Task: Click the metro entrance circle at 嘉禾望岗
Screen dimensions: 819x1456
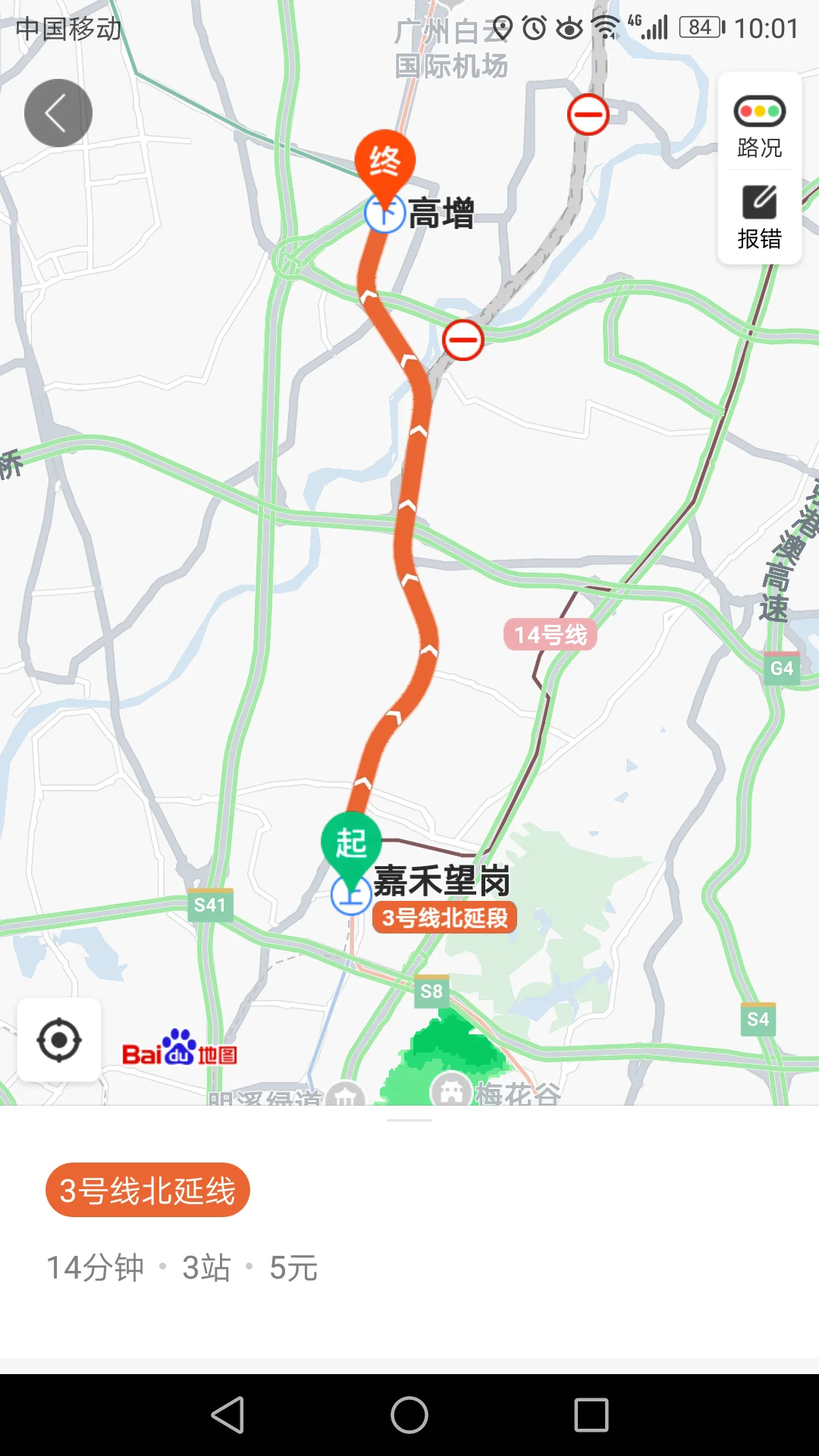Action: 353,896
